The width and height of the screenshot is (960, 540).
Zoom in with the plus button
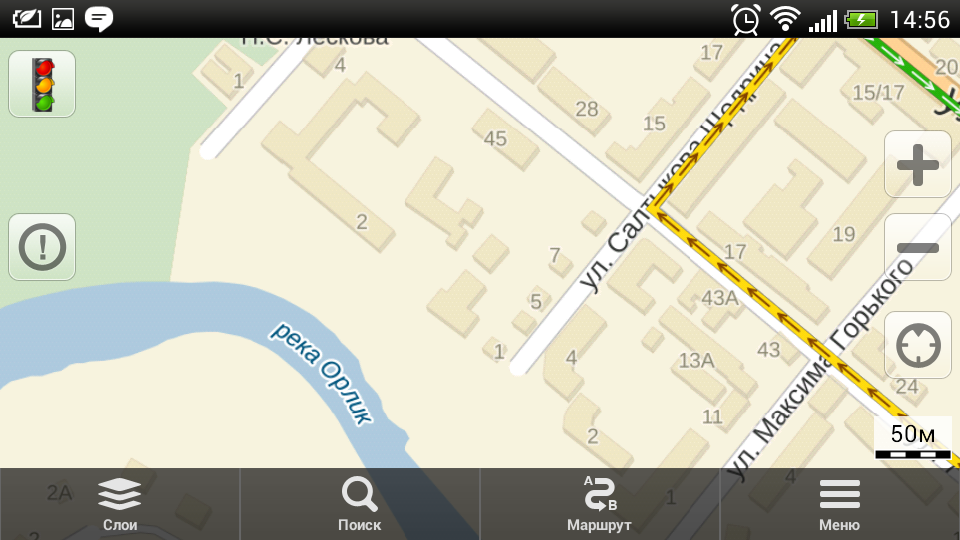click(917, 164)
